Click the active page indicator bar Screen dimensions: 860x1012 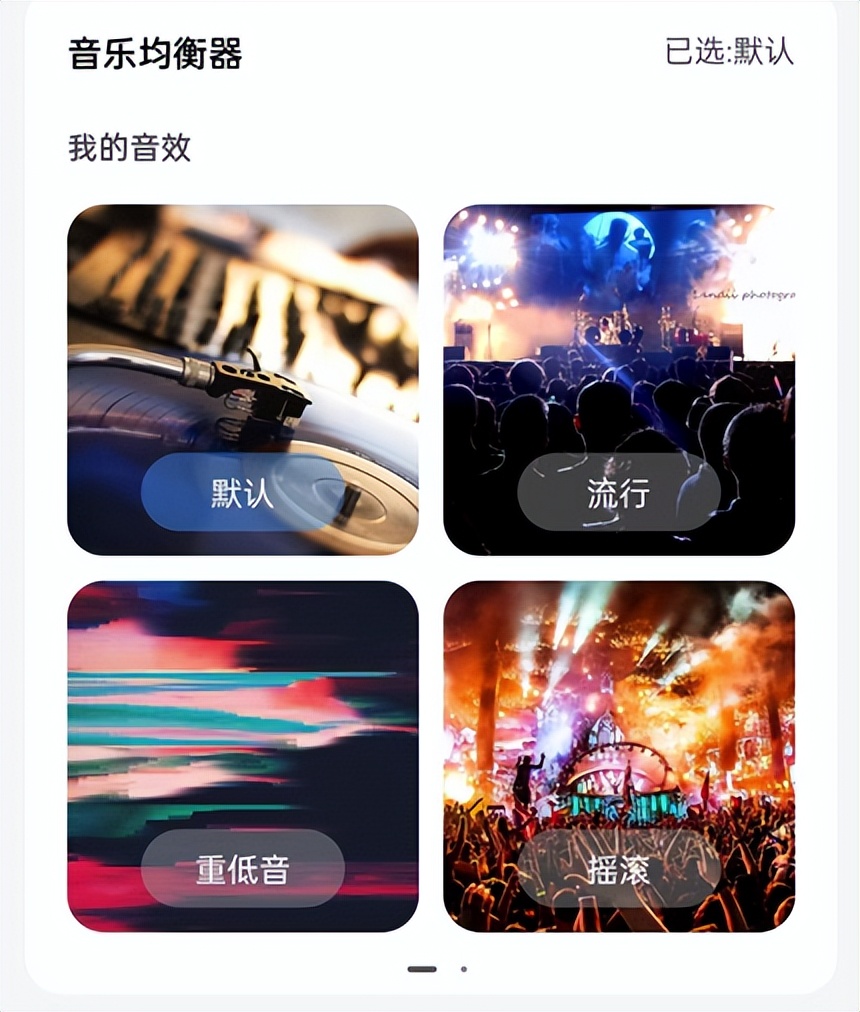coord(420,967)
